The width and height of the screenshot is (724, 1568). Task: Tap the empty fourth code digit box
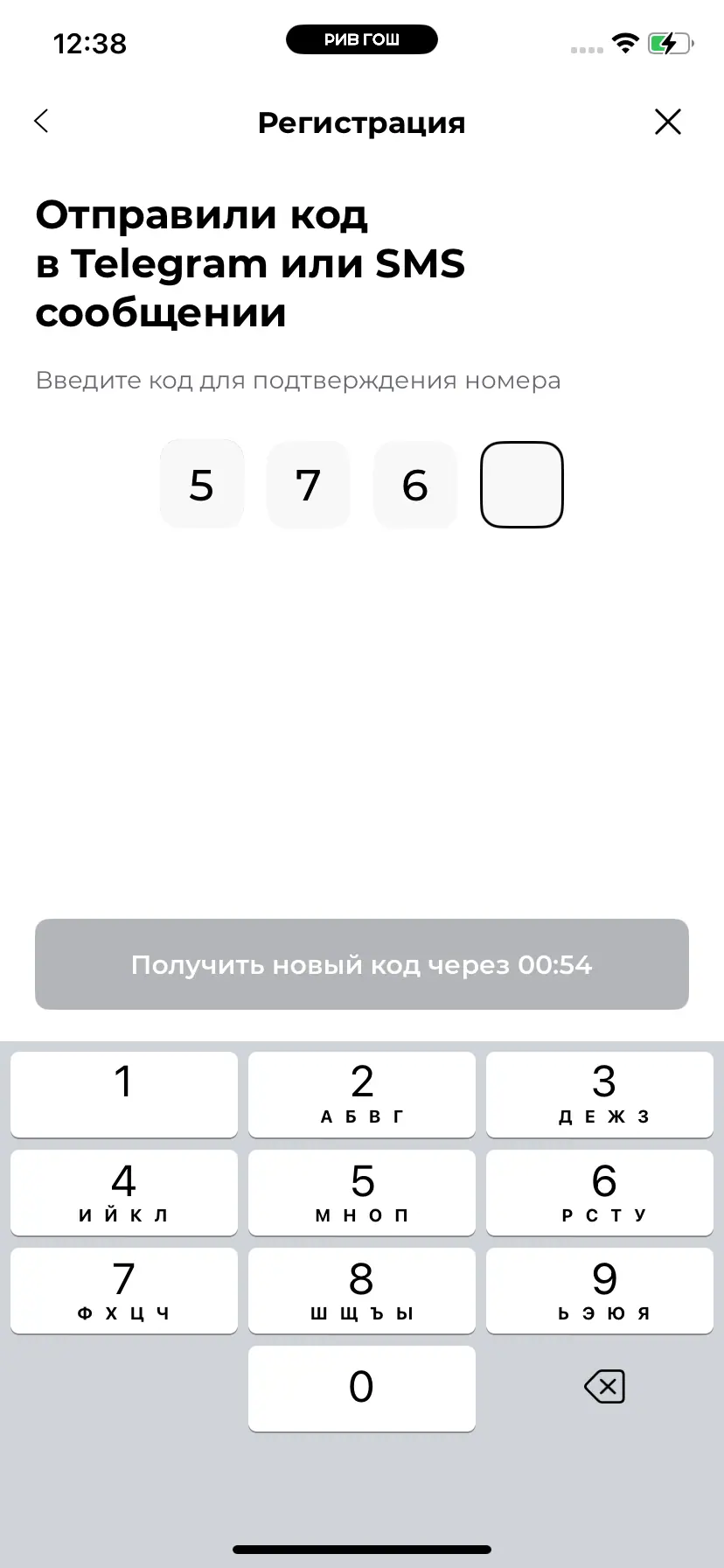(x=521, y=485)
